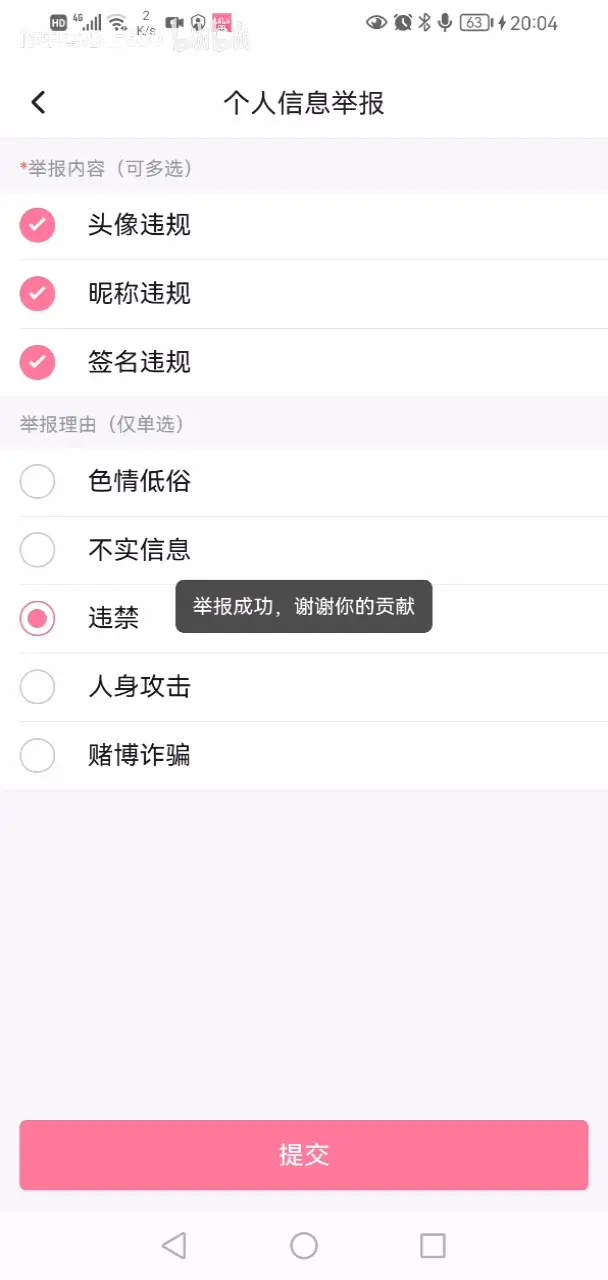The height and width of the screenshot is (1280, 608).
Task: Tap the 违禁 radio button
Action: pyautogui.click(x=38, y=618)
